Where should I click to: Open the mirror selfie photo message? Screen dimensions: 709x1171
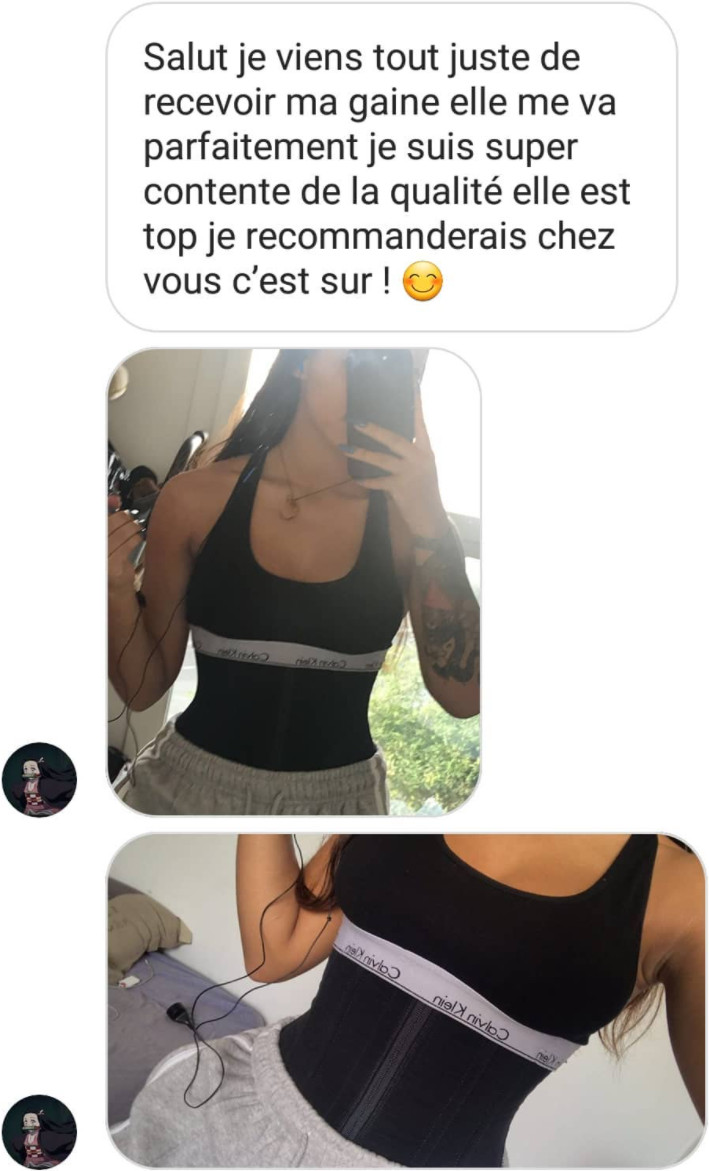294,581
